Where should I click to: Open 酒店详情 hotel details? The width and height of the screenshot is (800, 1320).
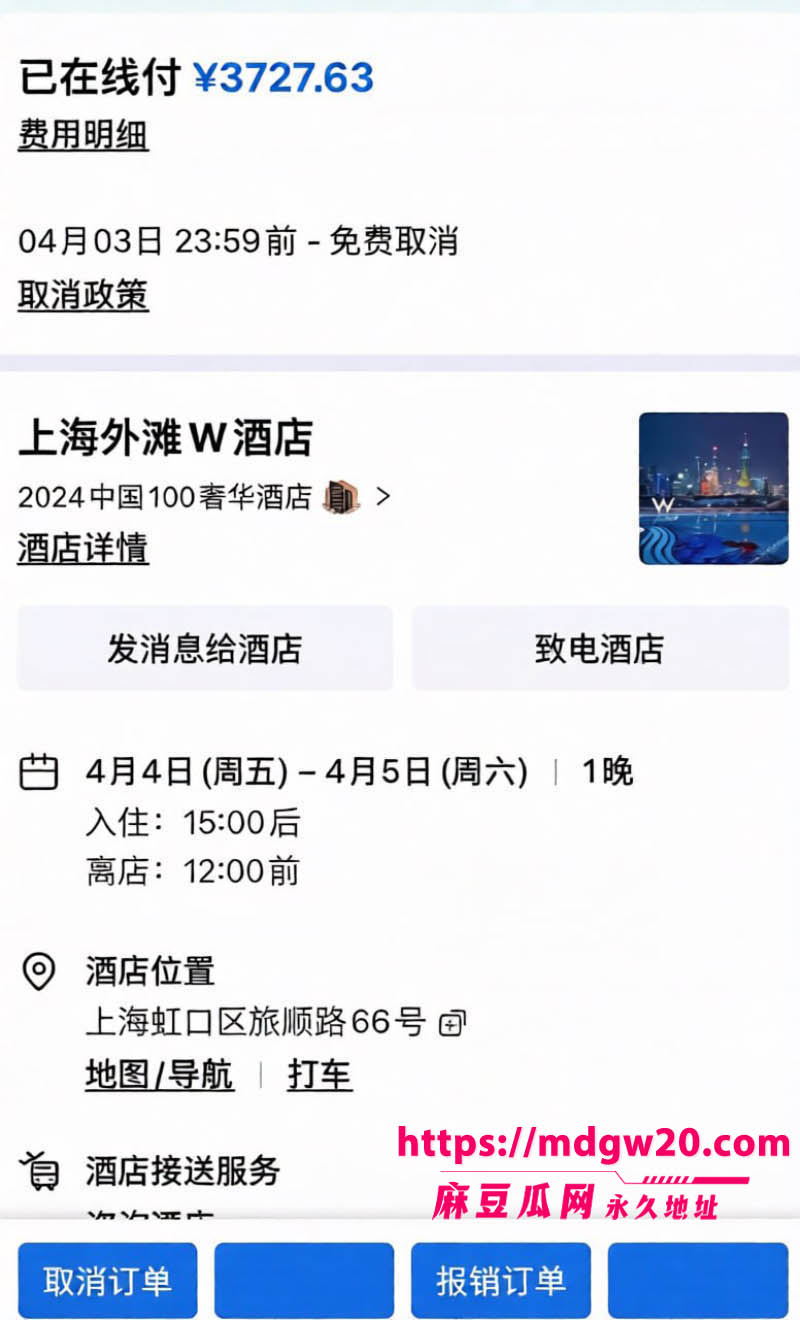coord(83,548)
